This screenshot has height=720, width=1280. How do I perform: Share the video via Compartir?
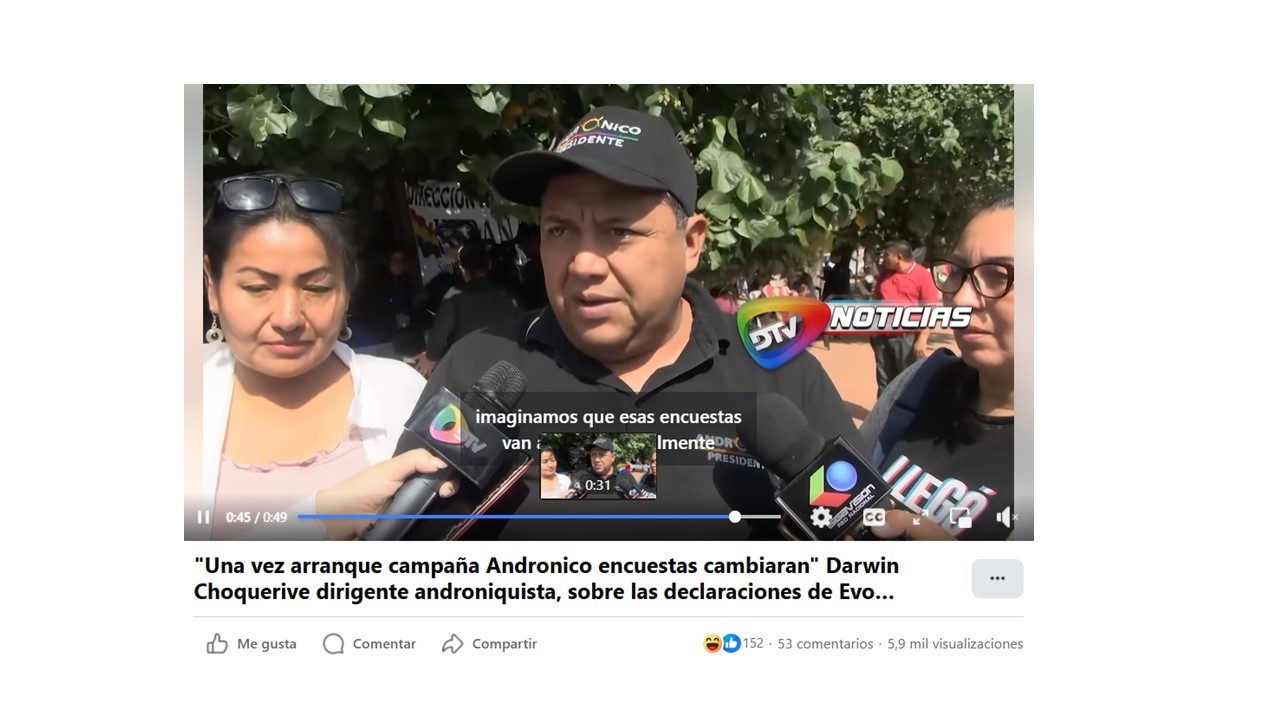tap(490, 644)
